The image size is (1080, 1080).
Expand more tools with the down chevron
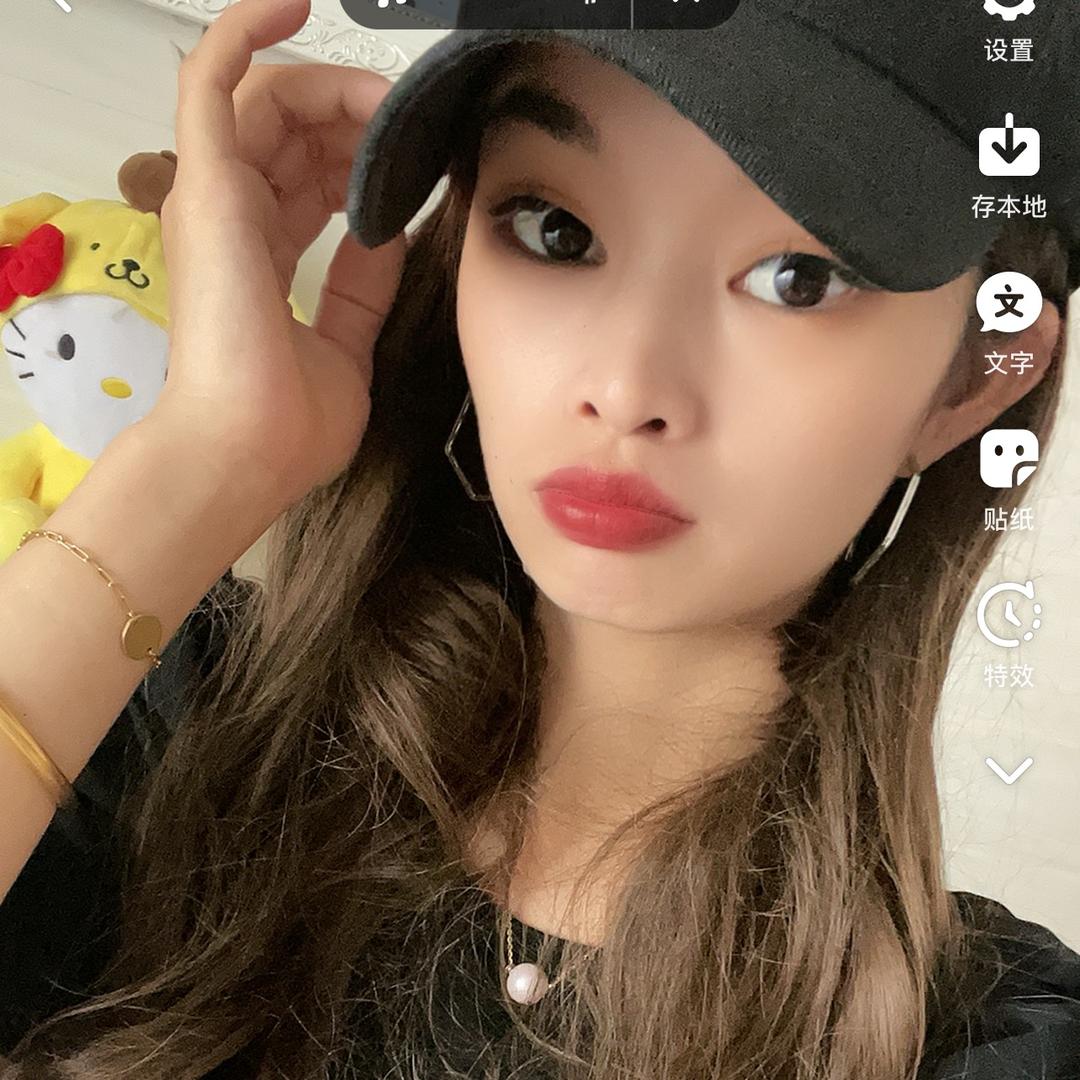click(1008, 770)
